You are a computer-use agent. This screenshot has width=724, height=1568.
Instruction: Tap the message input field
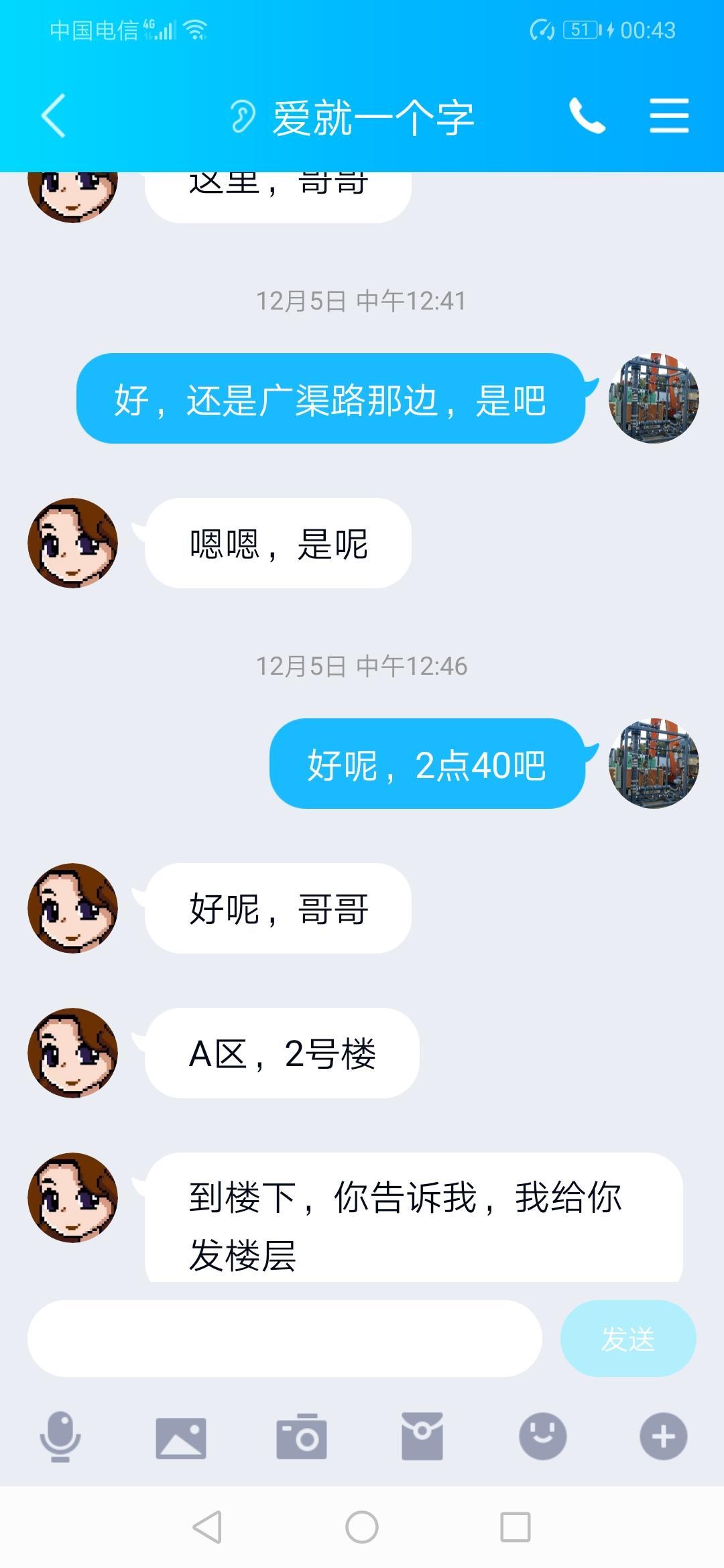tap(284, 1338)
